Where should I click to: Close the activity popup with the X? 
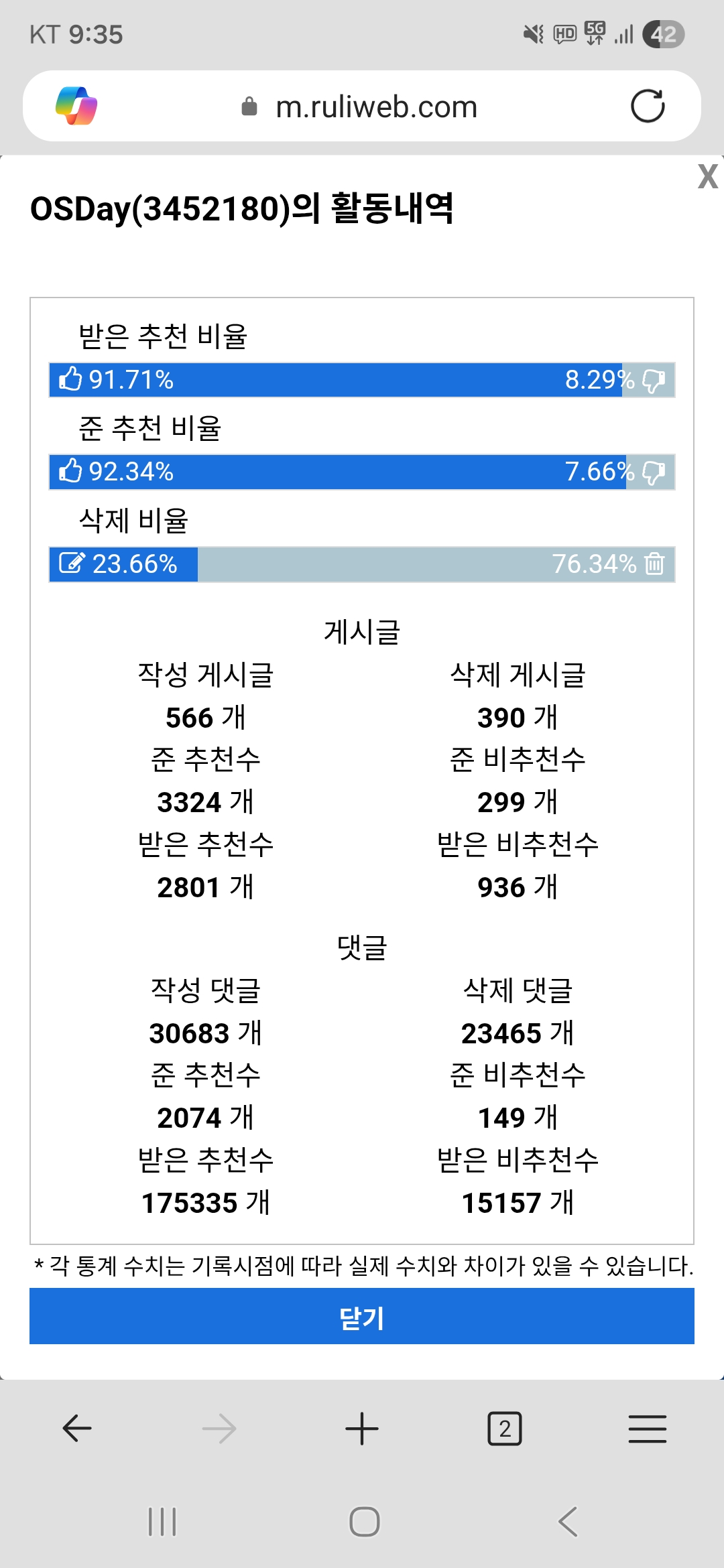[x=707, y=177]
